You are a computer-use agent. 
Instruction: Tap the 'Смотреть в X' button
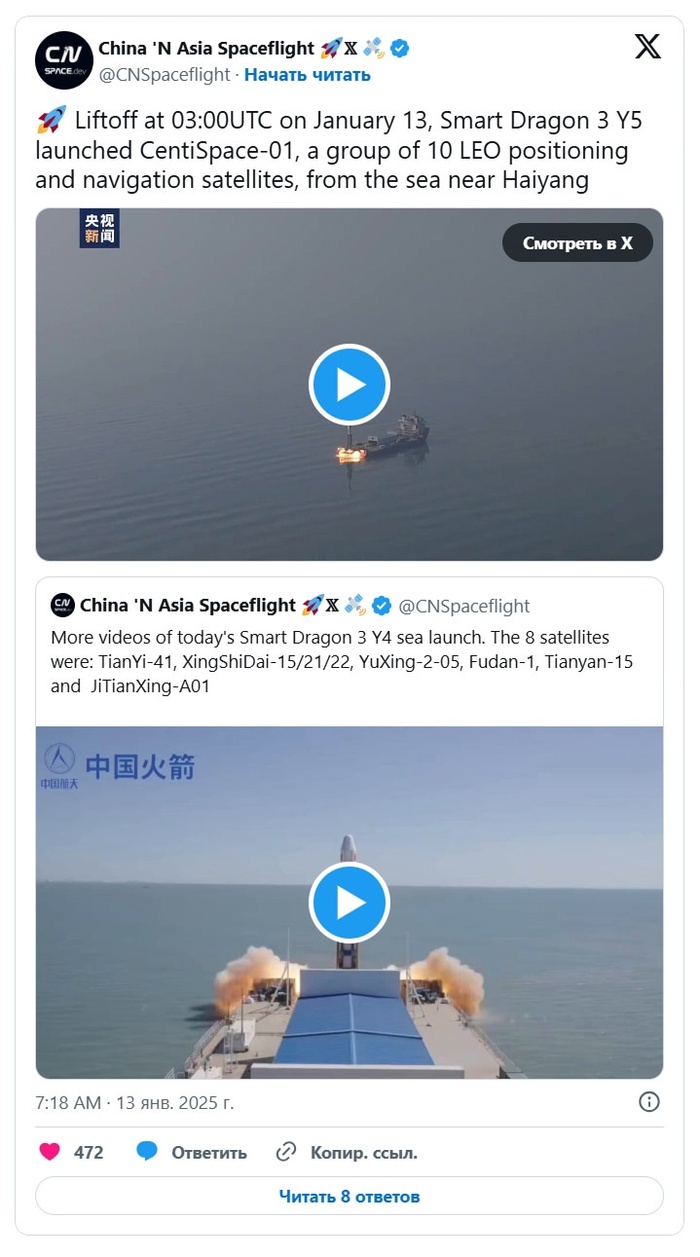tap(577, 243)
